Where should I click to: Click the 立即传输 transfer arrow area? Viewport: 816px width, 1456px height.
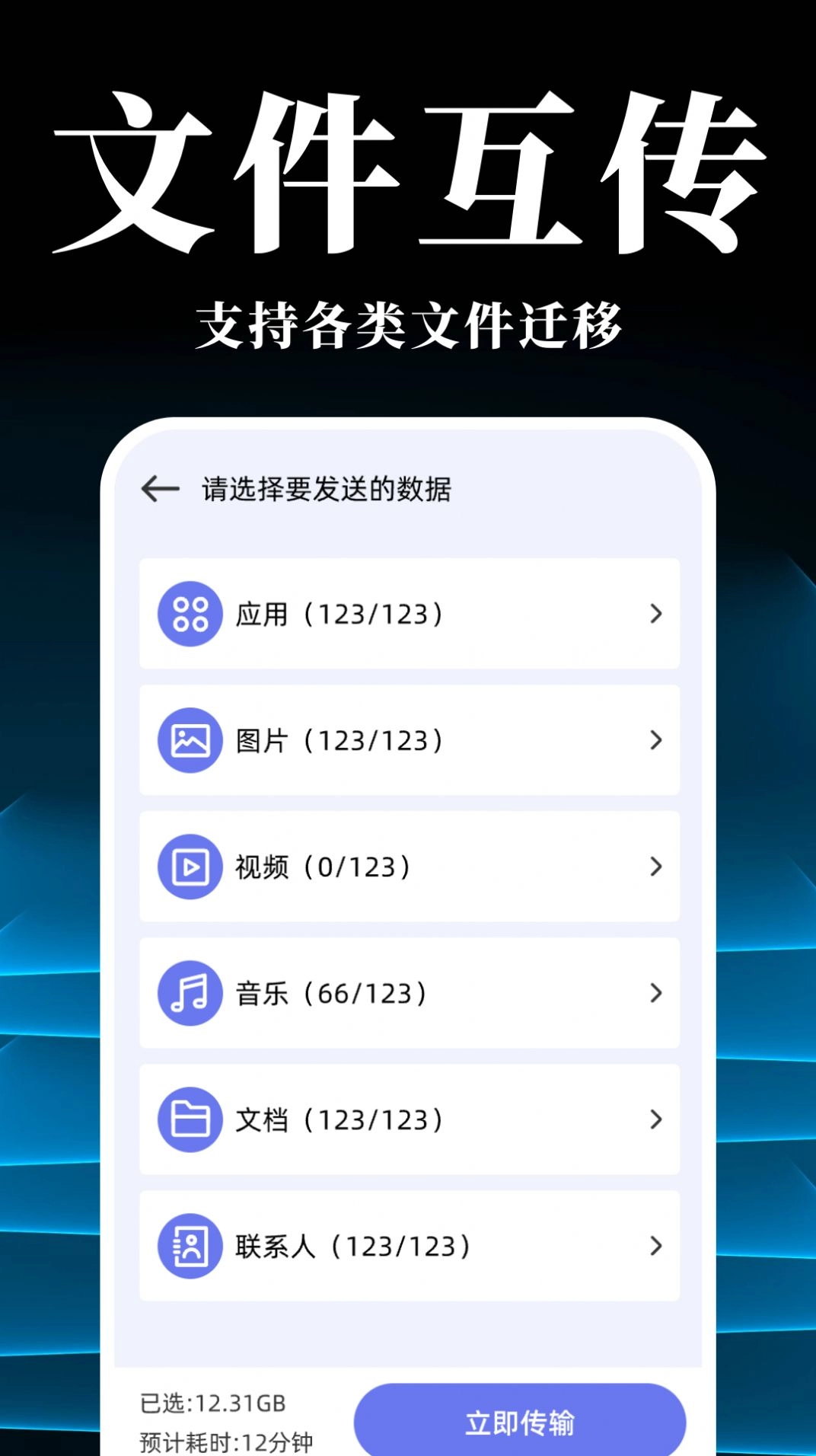click(520, 1420)
